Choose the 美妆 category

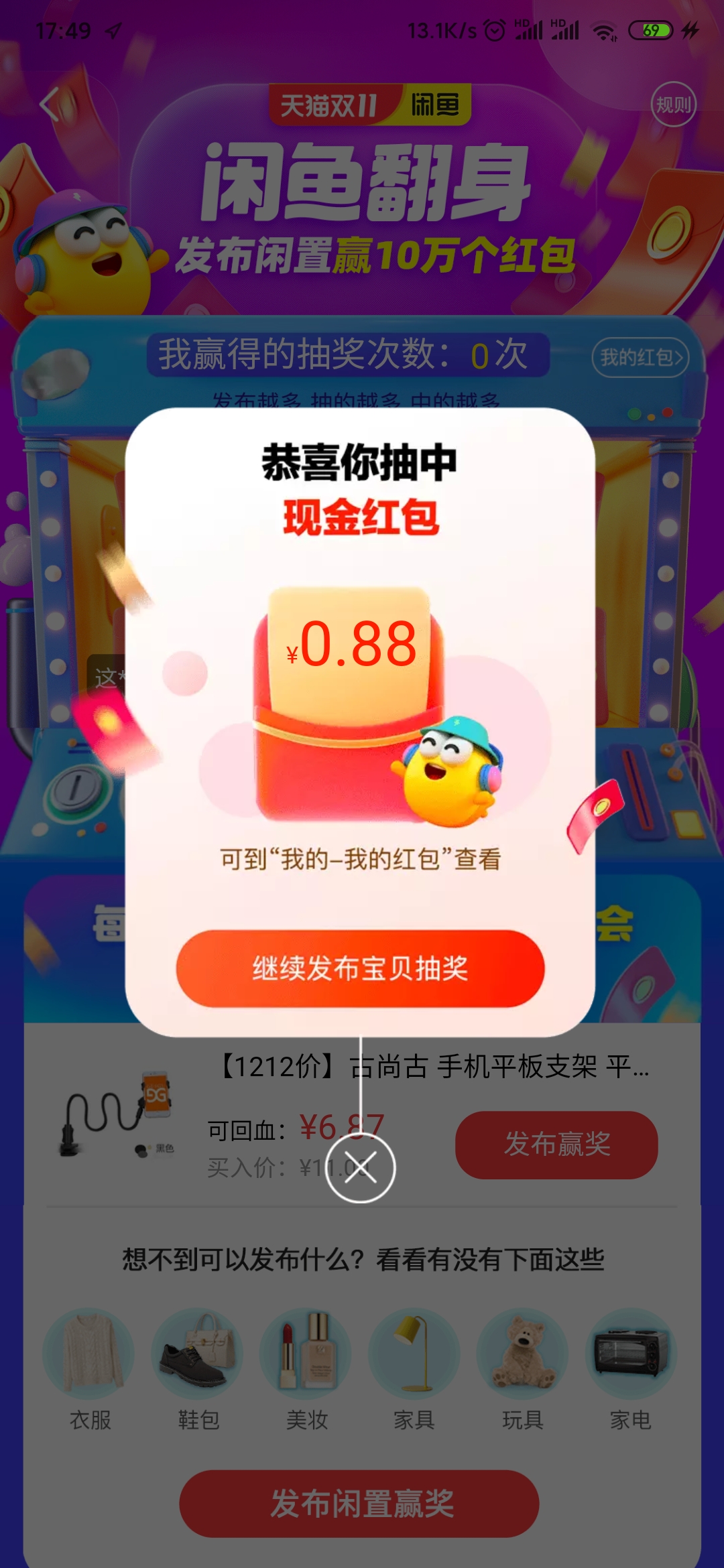click(306, 1367)
